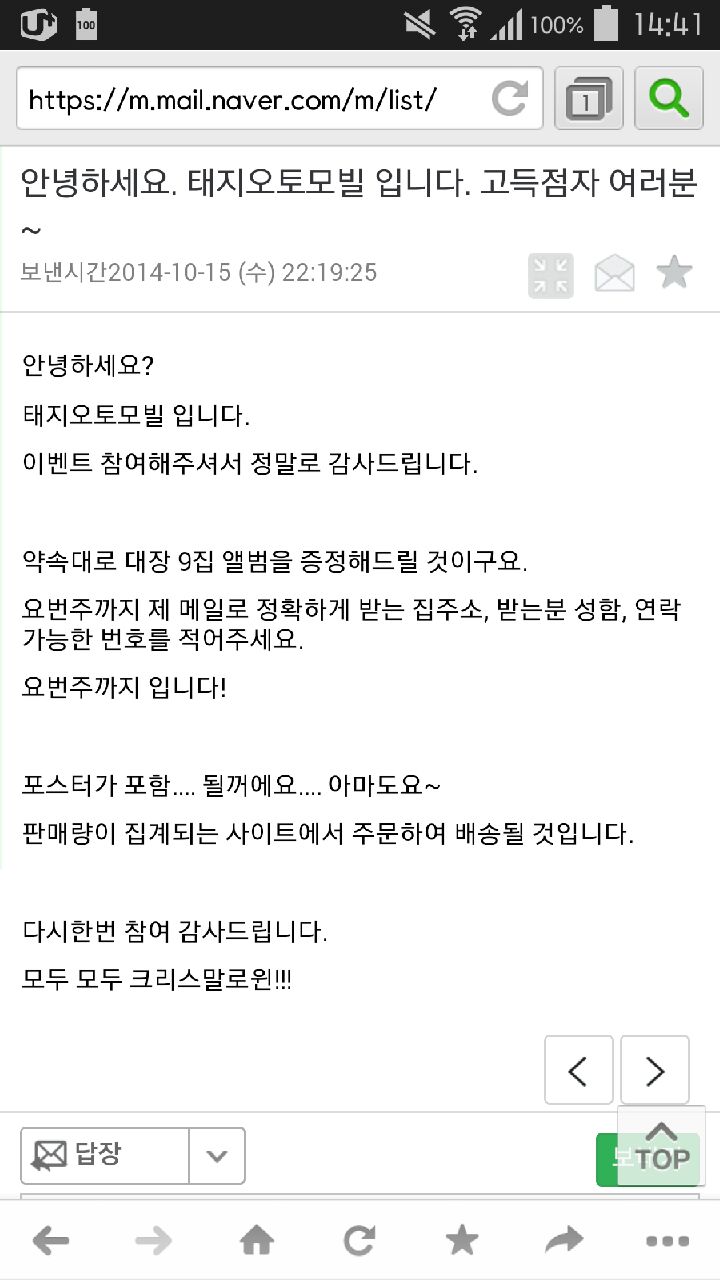The image size is (720, 1280).
Task: Star this email
Action: pyautogui.click(x=674, y=272)
